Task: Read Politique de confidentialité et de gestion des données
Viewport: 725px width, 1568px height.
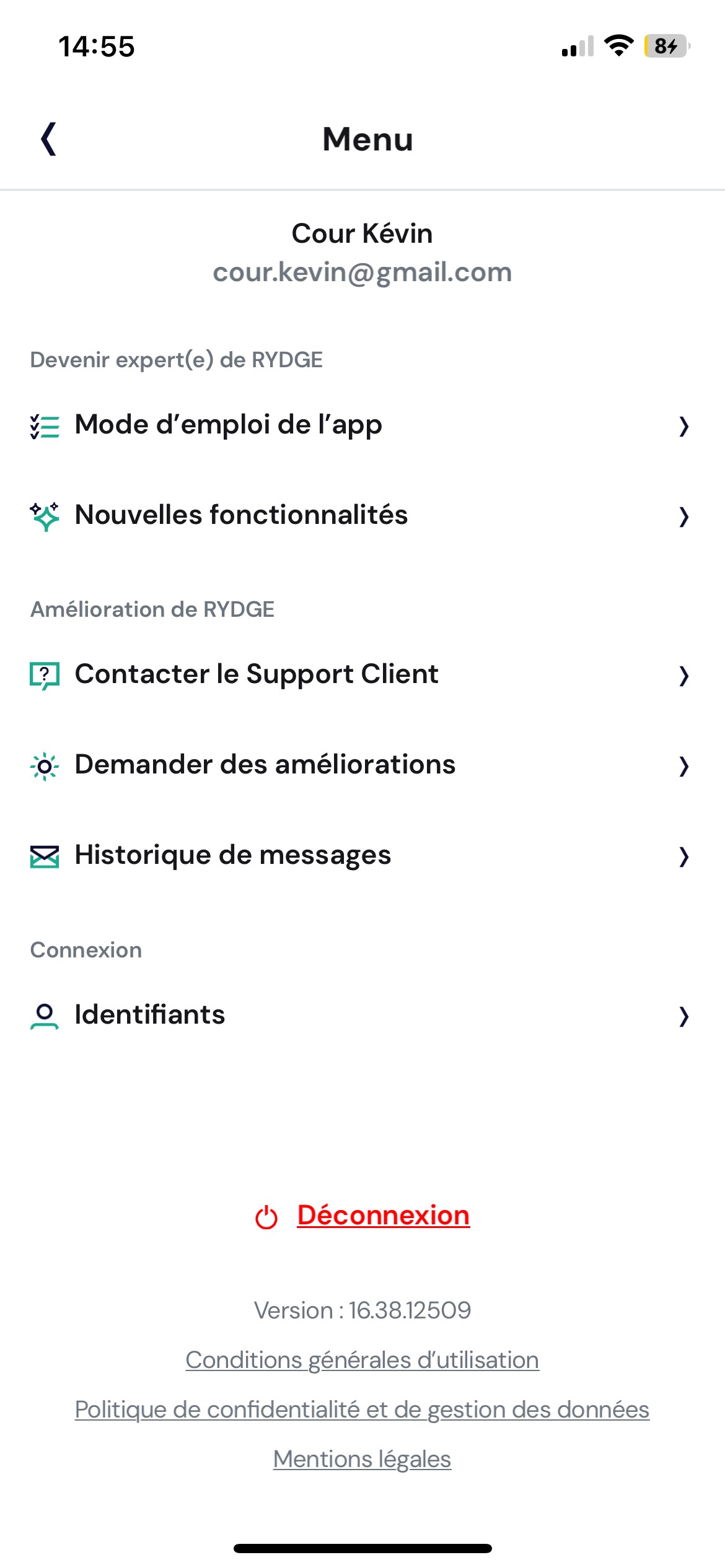Action: tap(362, 1409)
